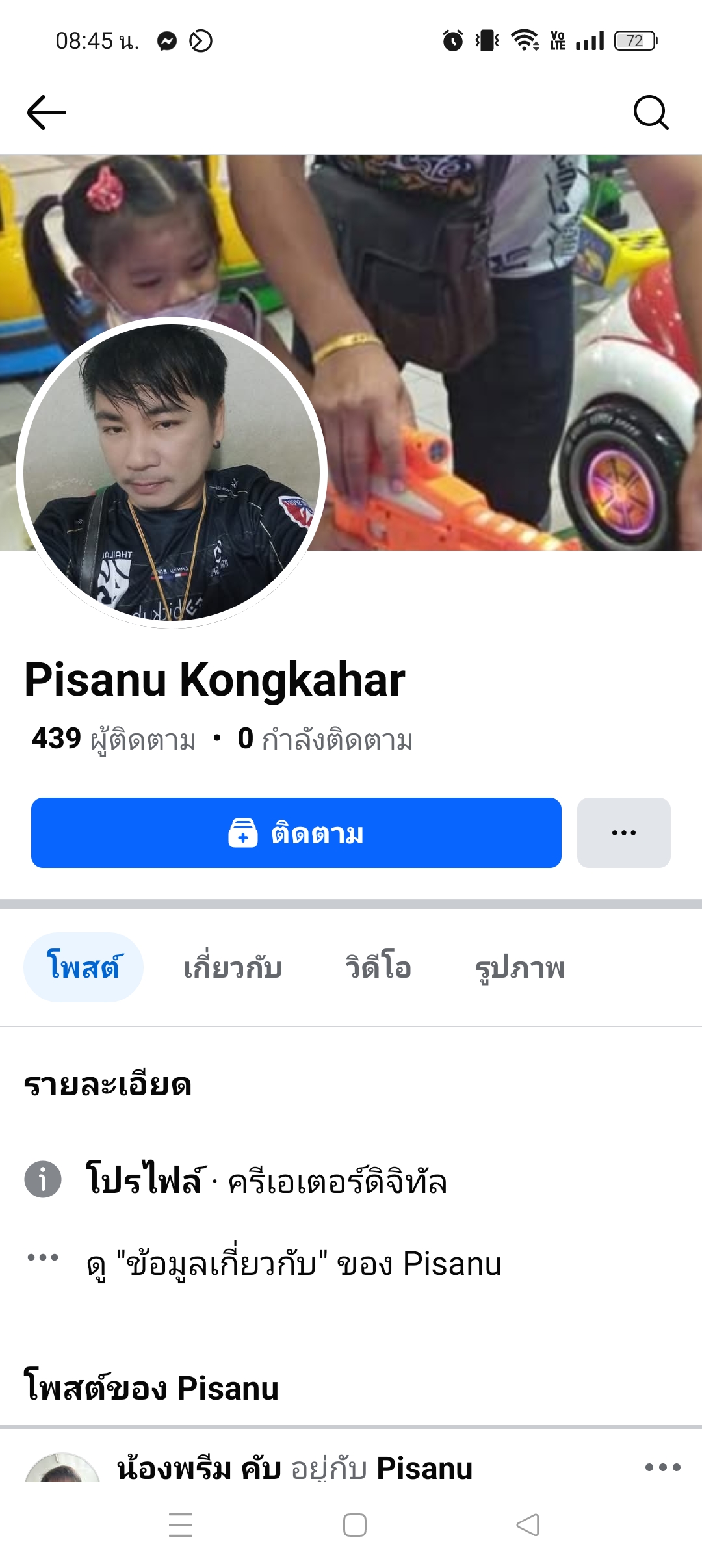Screen dimensions: 702x1568
Task: Select the โพสต์ tab
Action: [83, 968]
